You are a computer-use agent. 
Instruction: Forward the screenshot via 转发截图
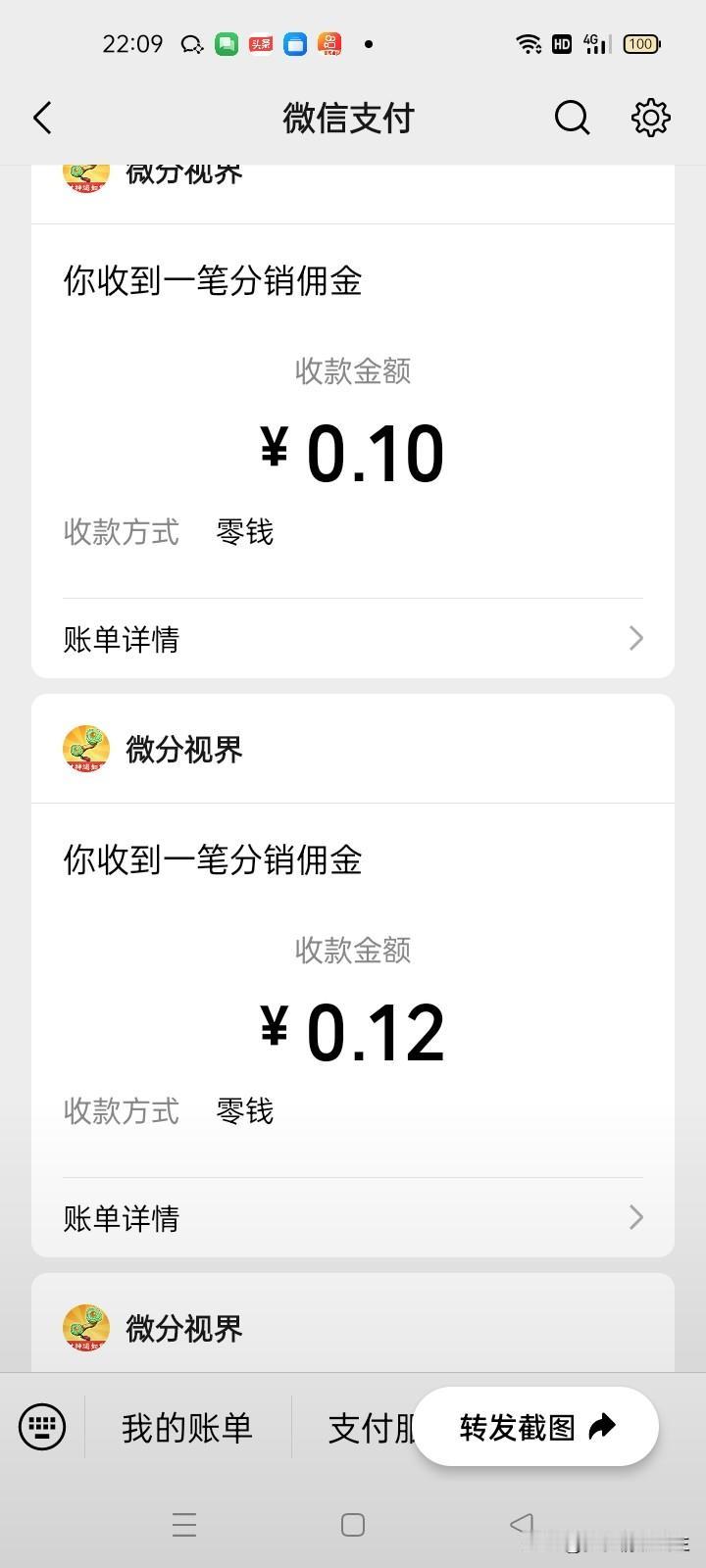pos(535,1427)
